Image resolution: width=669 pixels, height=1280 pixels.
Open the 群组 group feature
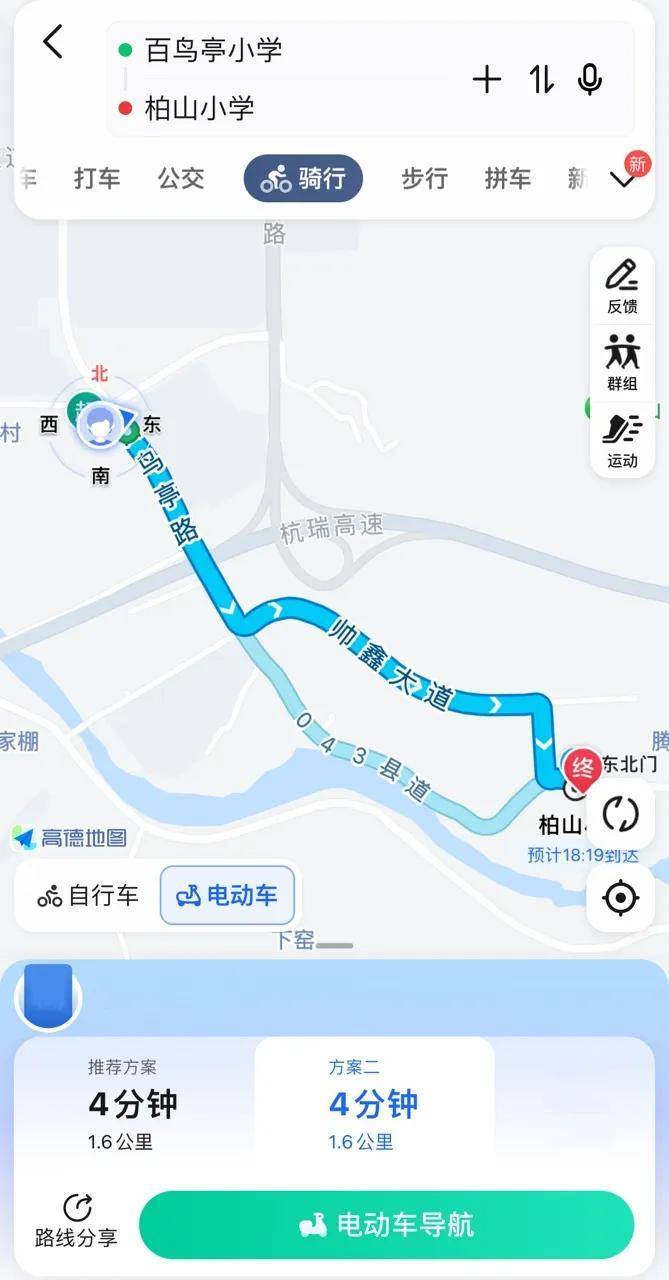coord(622,363)
